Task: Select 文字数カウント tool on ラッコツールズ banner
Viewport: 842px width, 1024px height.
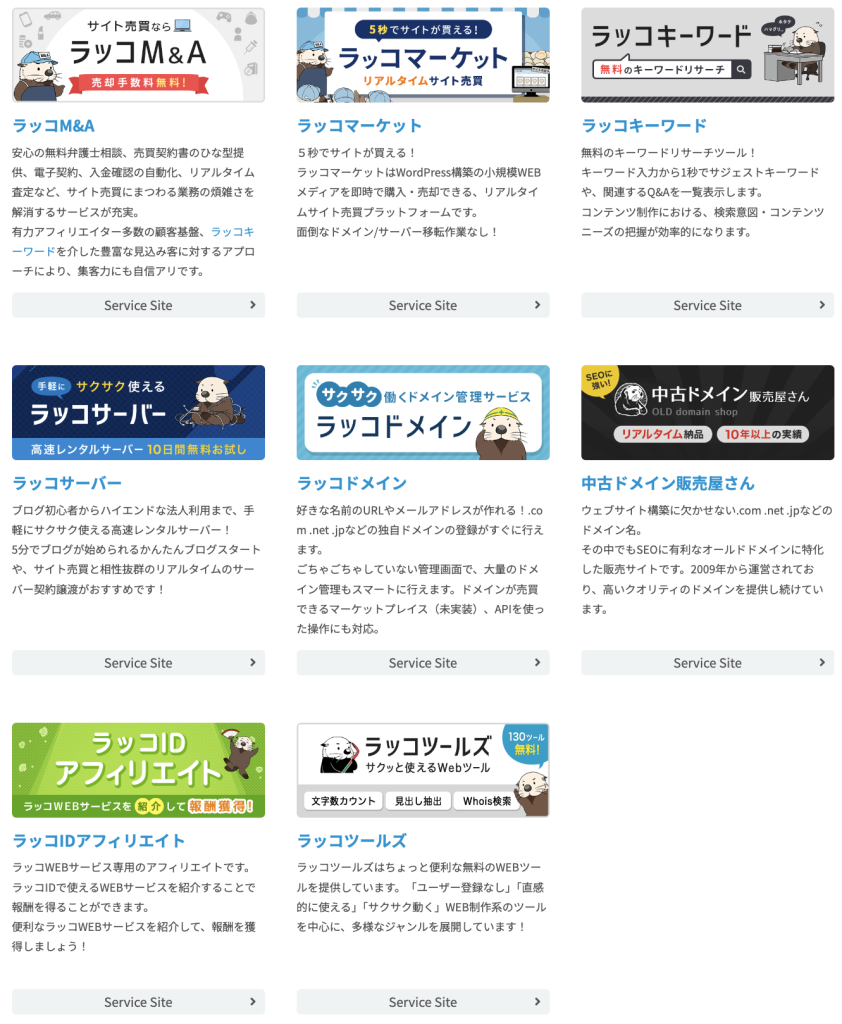Action: pyautogui.click(x=342, y=801)
